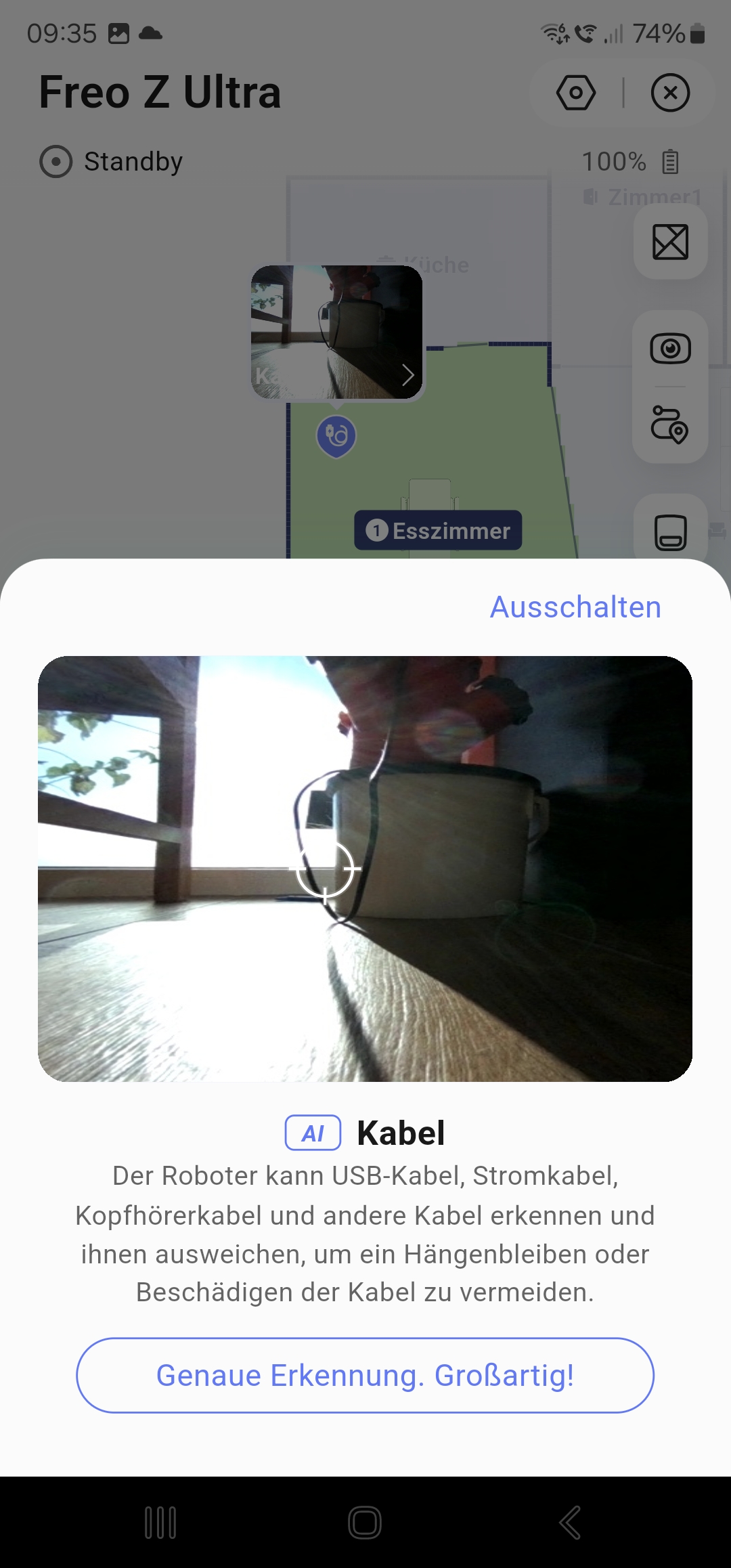Open the large cable detection photo

coord(365,869)
